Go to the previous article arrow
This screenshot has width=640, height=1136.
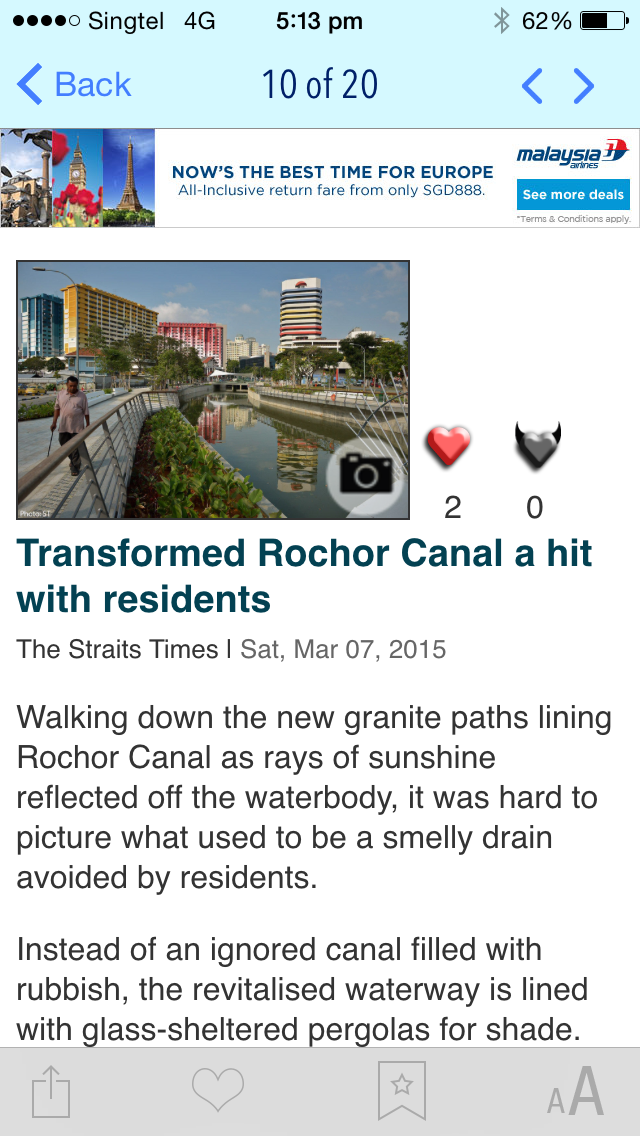(x=532, y=85)
